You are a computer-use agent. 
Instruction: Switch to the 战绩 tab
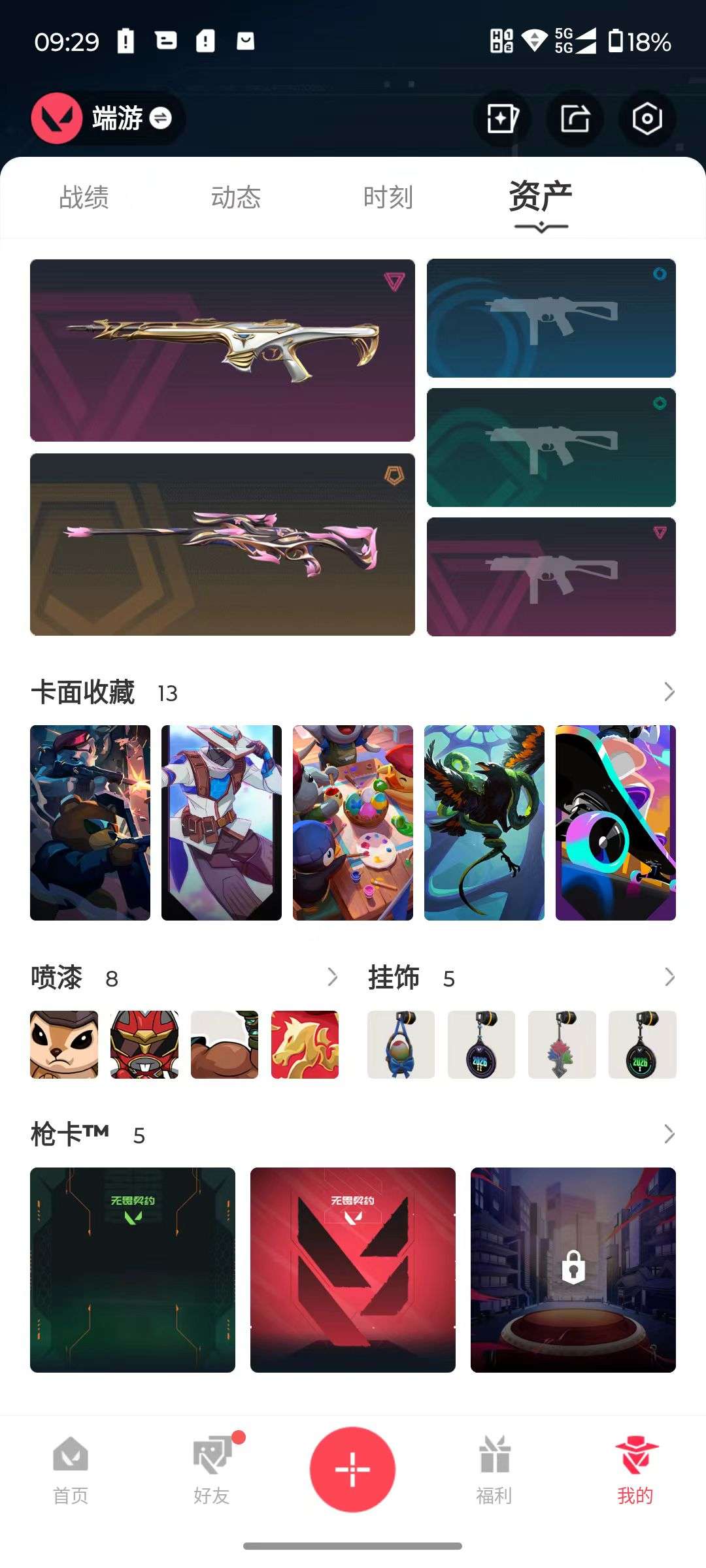[81, 197]
